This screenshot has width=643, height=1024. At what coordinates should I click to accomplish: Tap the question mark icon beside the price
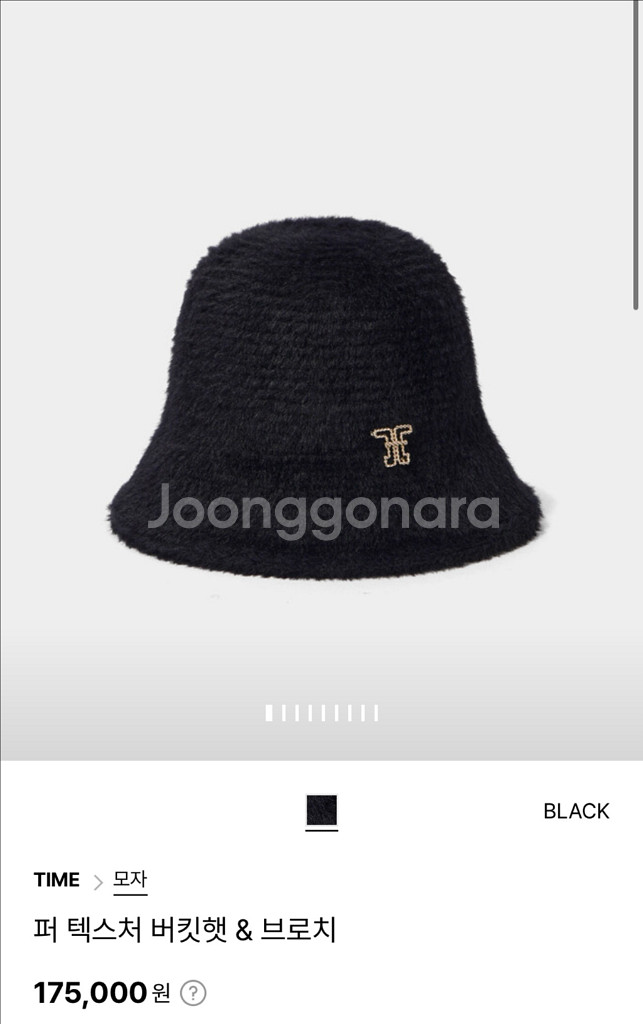click(193, 993)
